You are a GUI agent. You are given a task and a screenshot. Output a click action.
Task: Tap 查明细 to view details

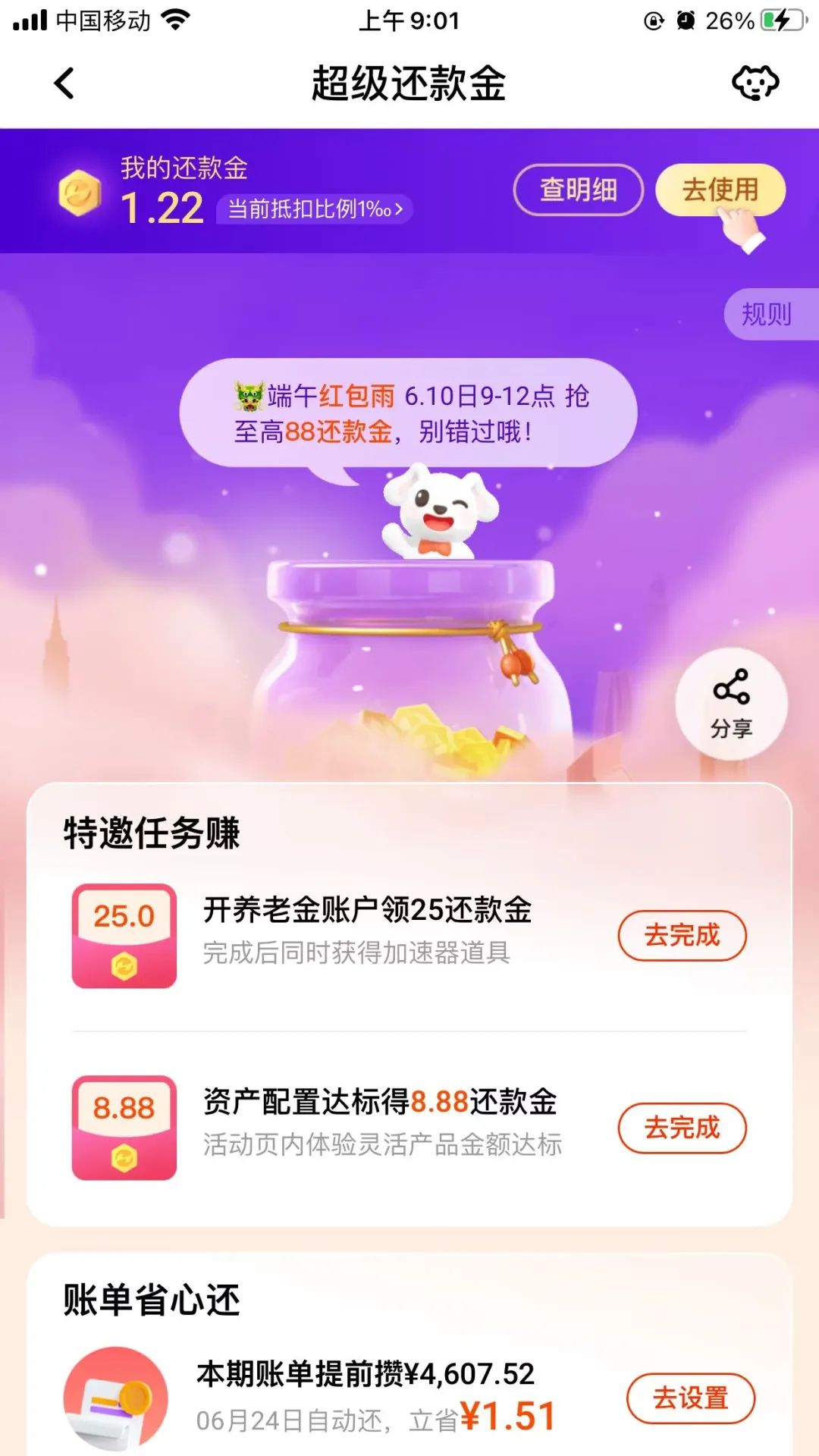578,190
